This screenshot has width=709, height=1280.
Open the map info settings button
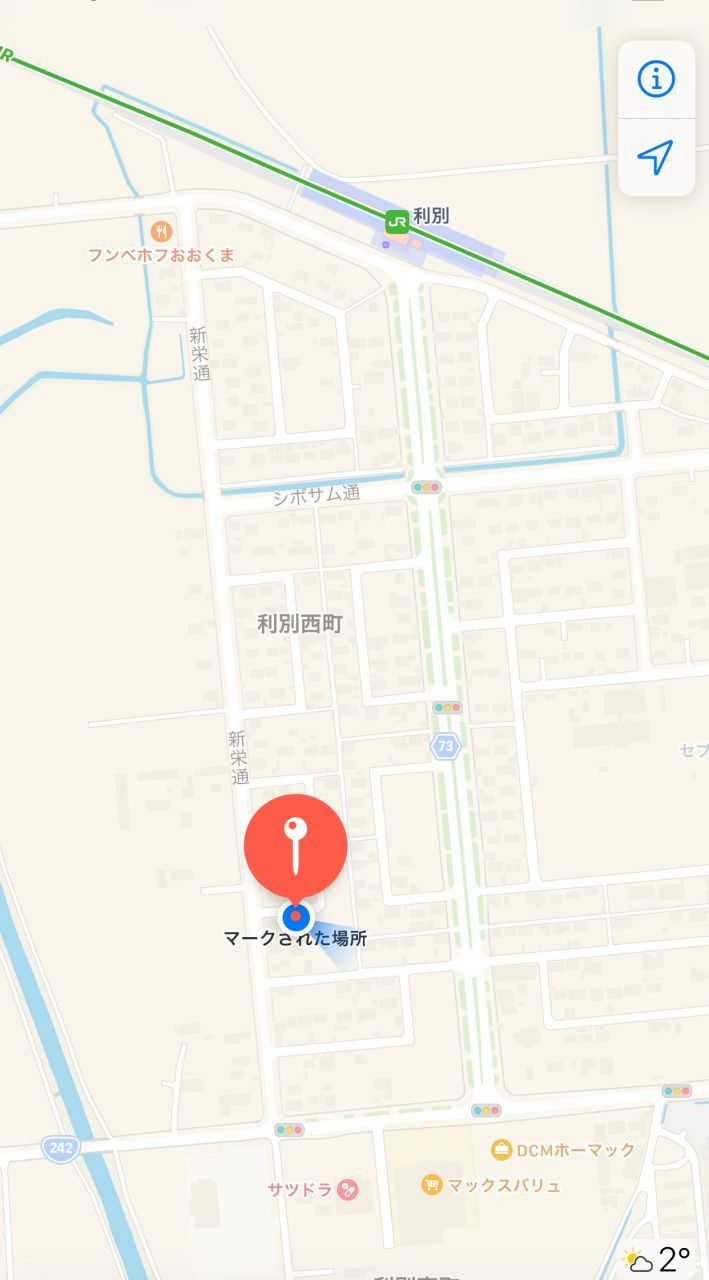656,79
